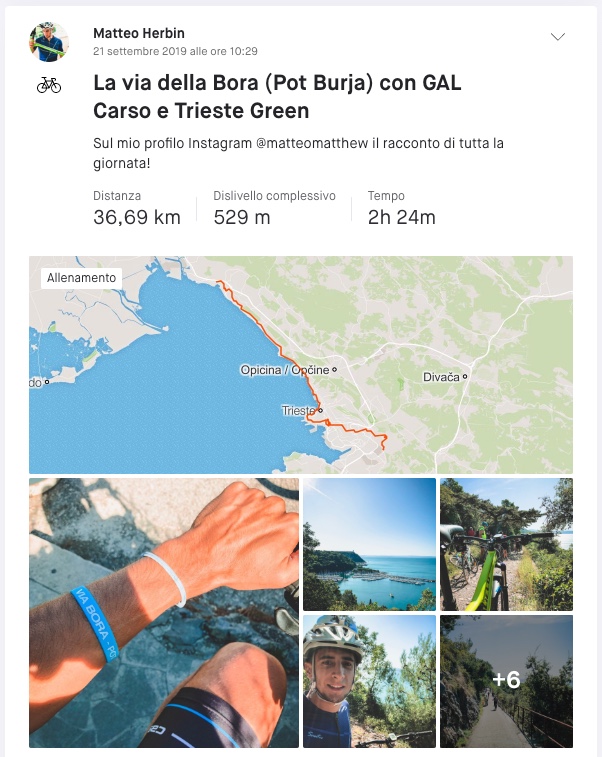Expand the activity options chevron
Image resolution: width=602 pixels, height=757 pixels.
coord(558,37)
